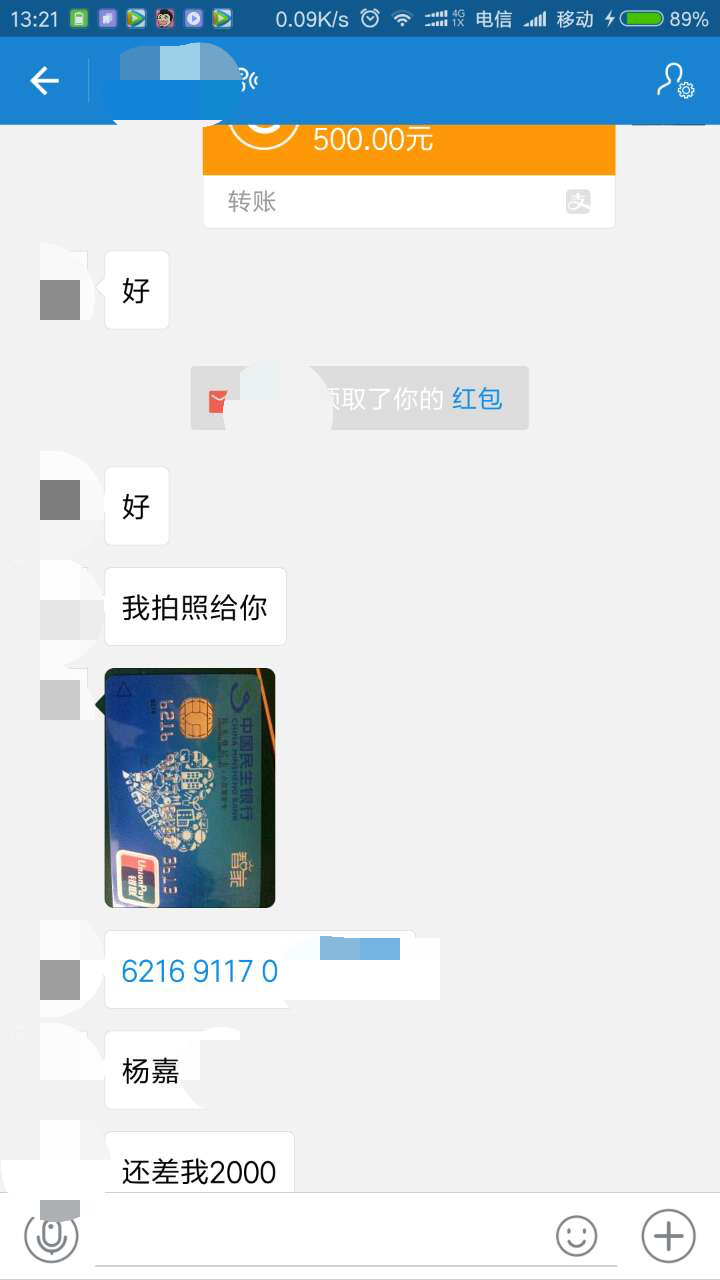Open the 500.00元 transfer card
Screen dimensions: 720x1280
pyautogui.click(x=409, y=176)
